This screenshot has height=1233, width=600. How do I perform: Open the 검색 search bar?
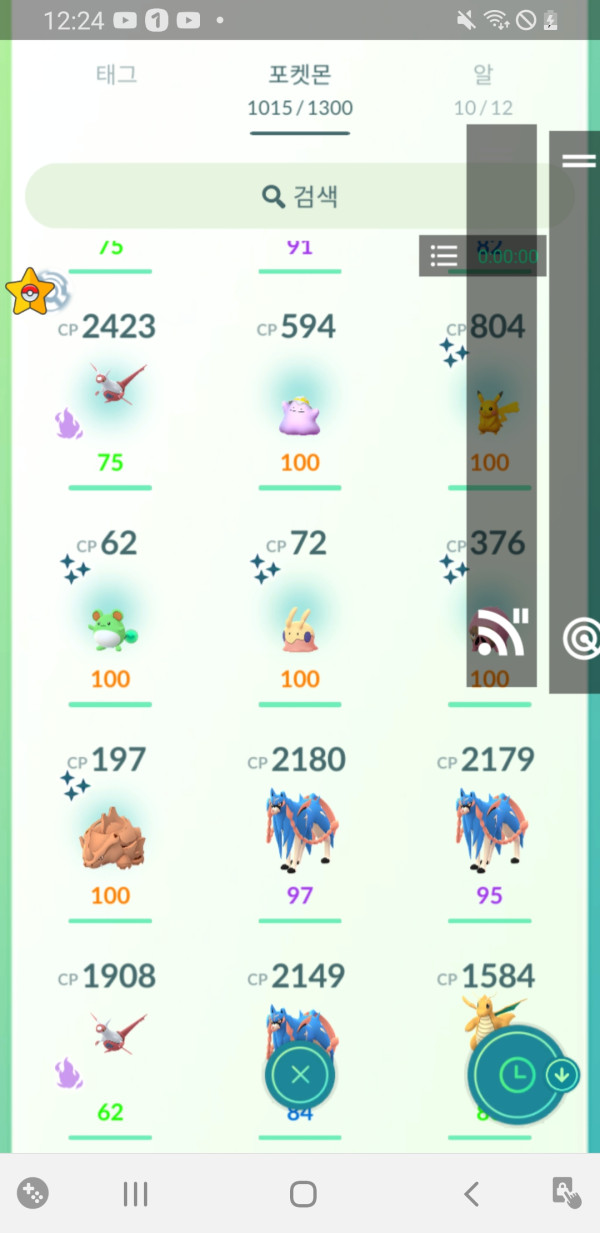coord(299,196)
